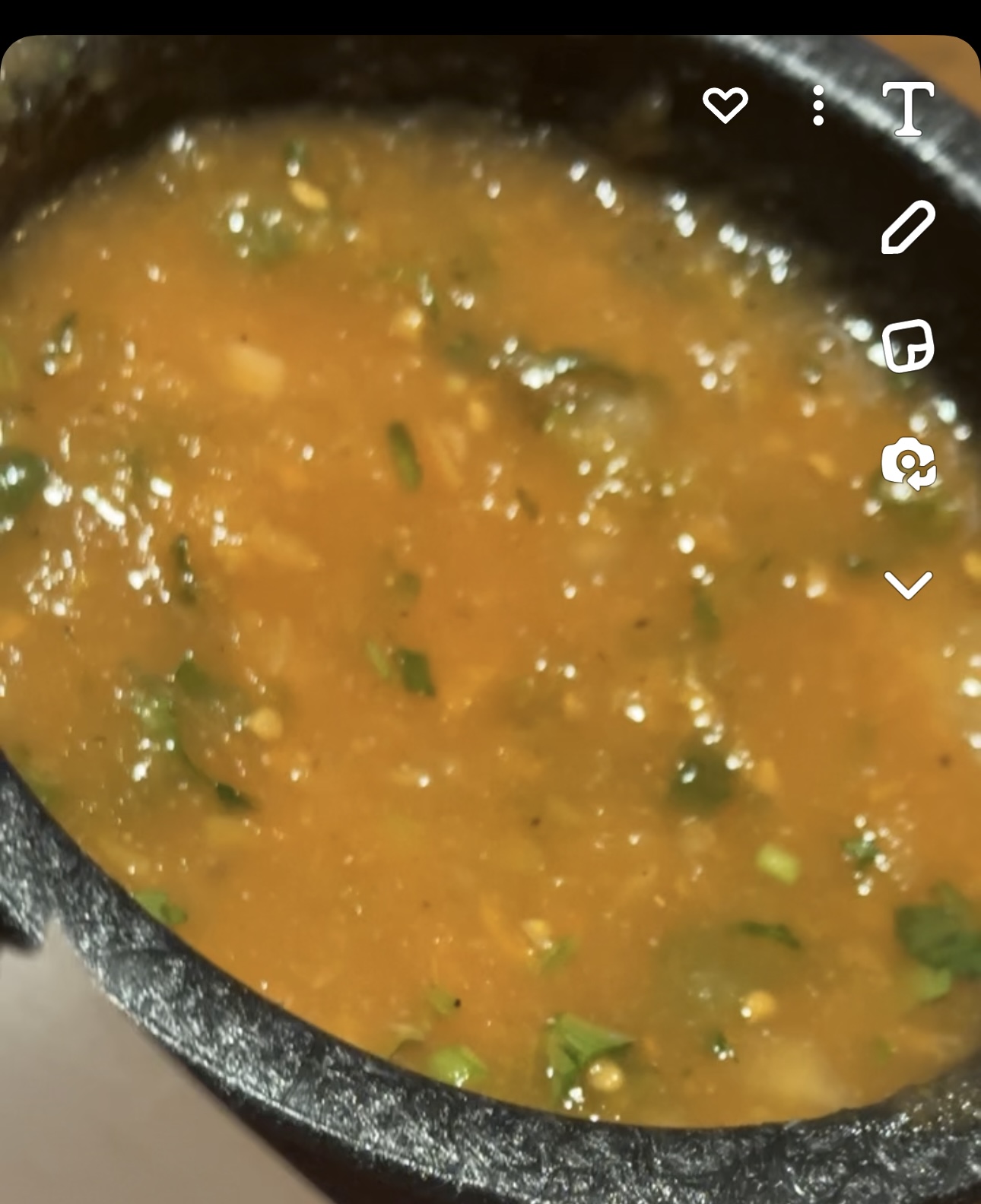Tap the heart icon to favorite
The height and width of the screenshot is (1204, 981).
(725, 106)
